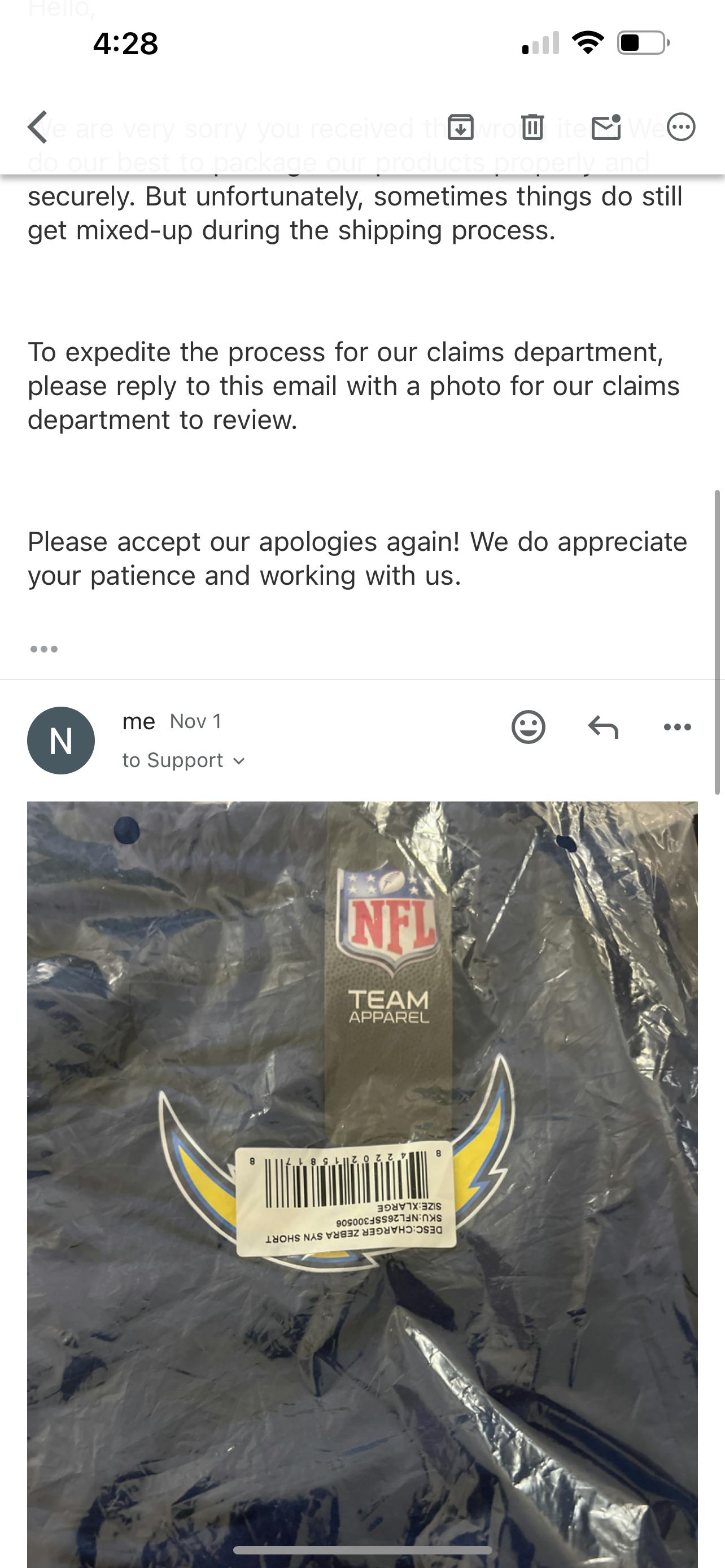The width and height of the screenshot is (725, 1568).
Task: Archive this email conversation
Action: coord(461,127)
